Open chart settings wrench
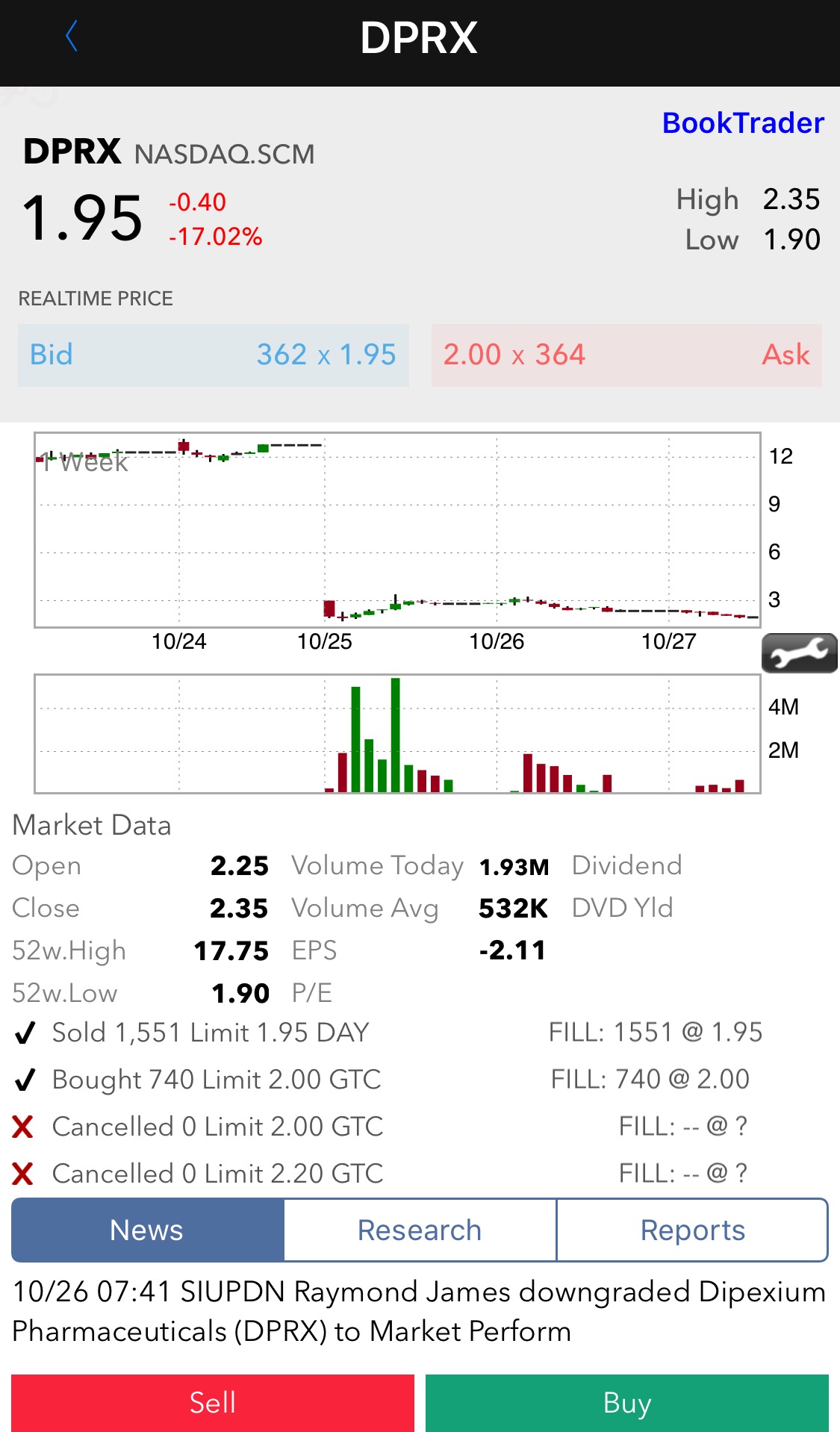Screen dimensions: 840x1432 coord(799,653)
